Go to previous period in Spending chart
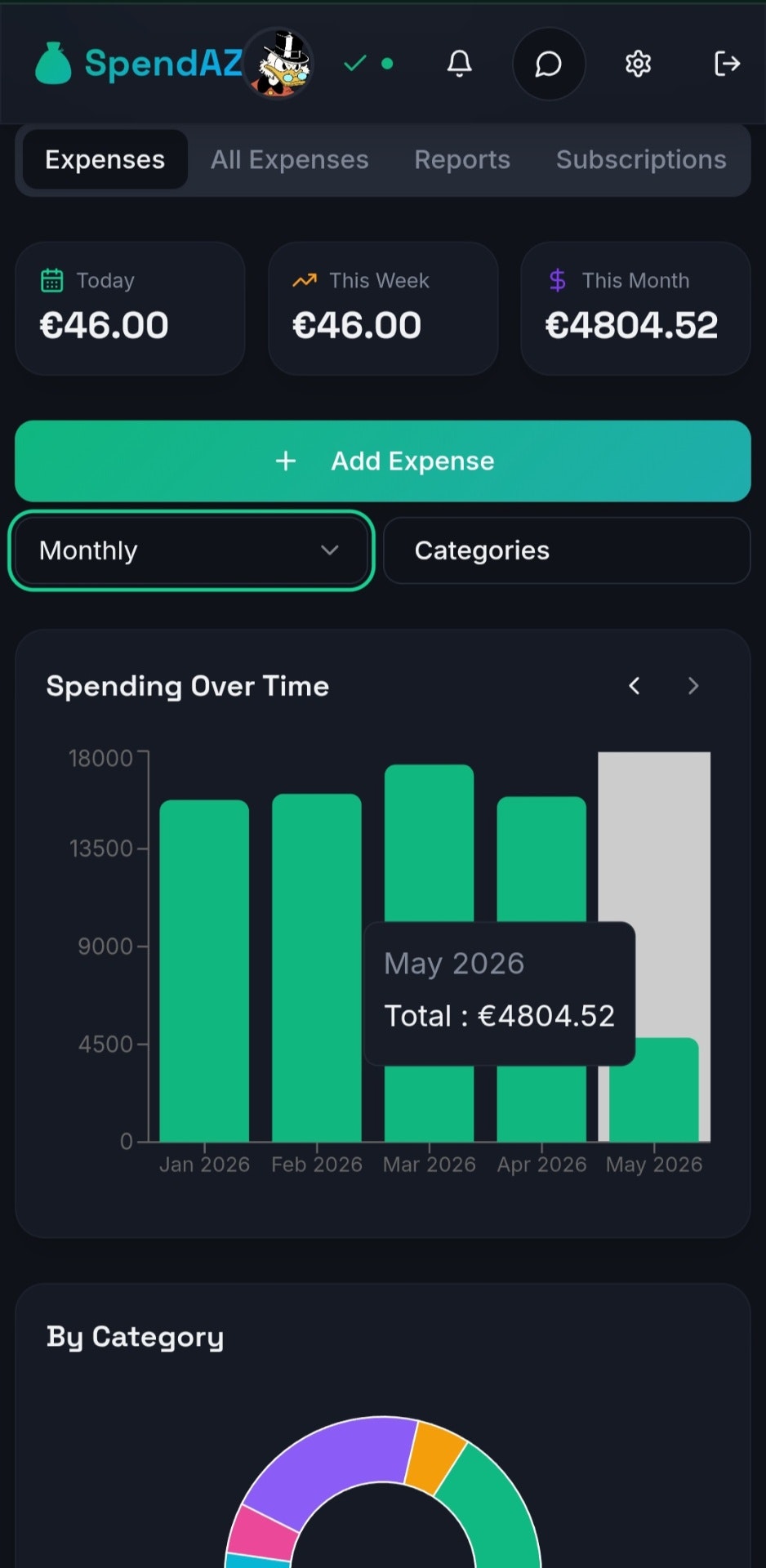766x1568 pixels. (635, 686)
